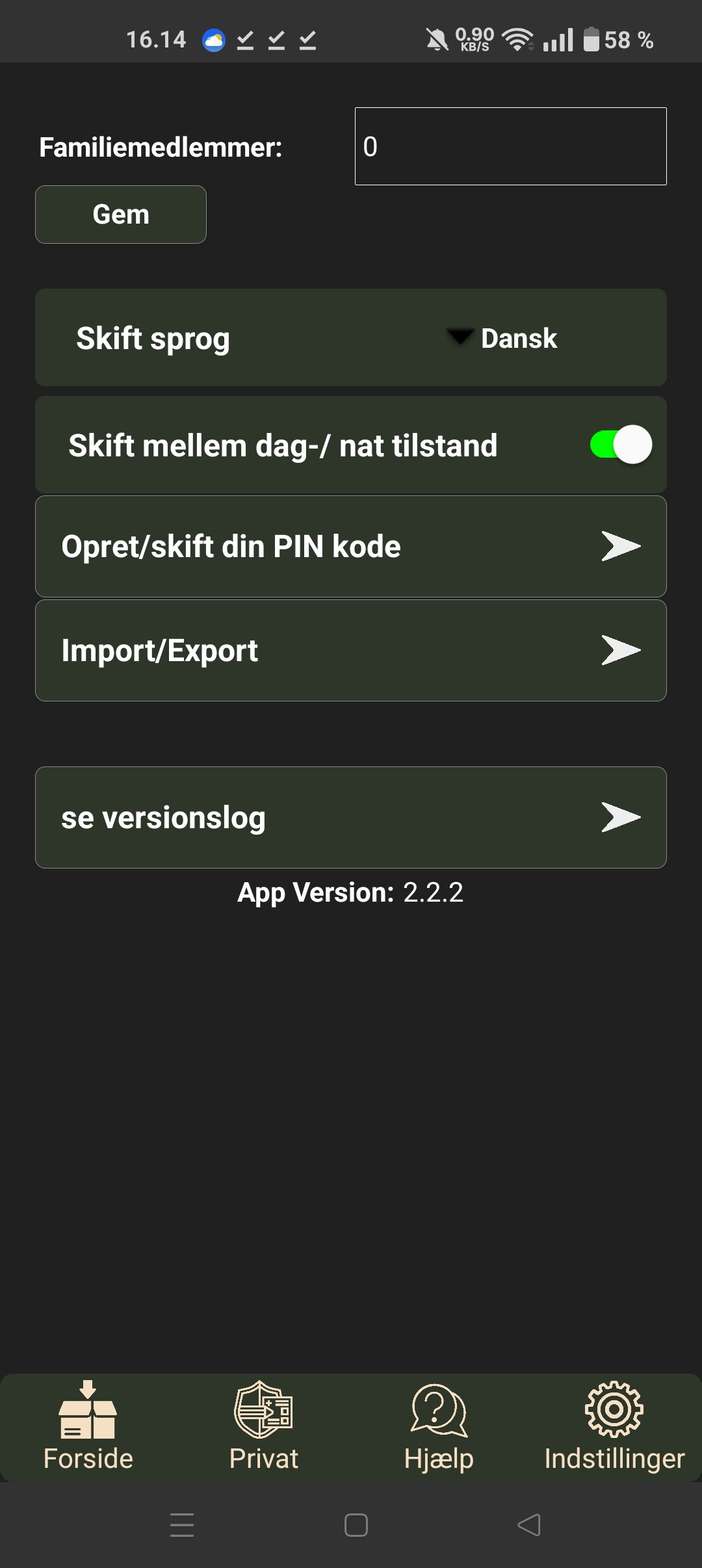The image size is (702, 1568).
Task: Go to the Privat tab
Action: click(x=263, y=1427)
